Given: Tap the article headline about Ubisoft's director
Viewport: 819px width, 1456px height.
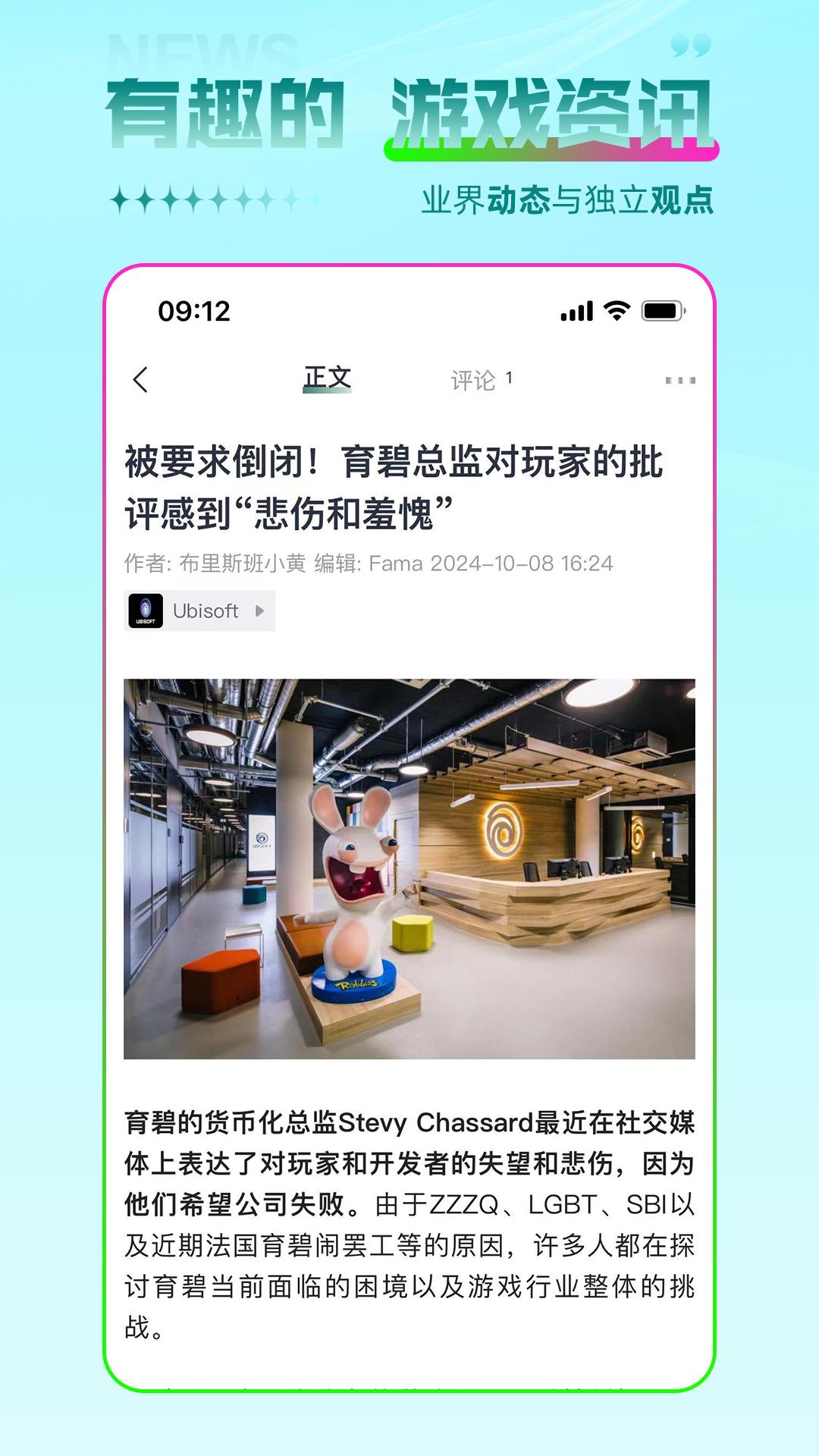Looking at the screenshot, I should pos(394,485).
